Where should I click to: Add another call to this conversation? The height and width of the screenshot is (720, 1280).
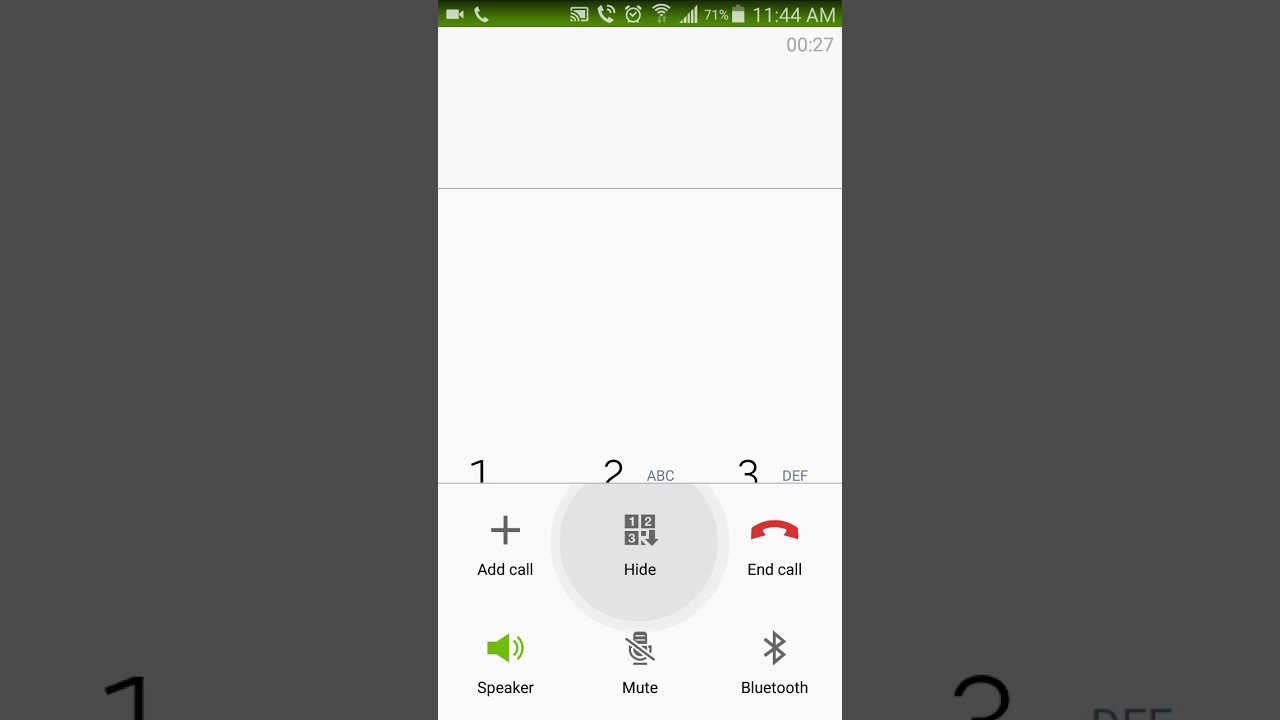tap(505, 545)
